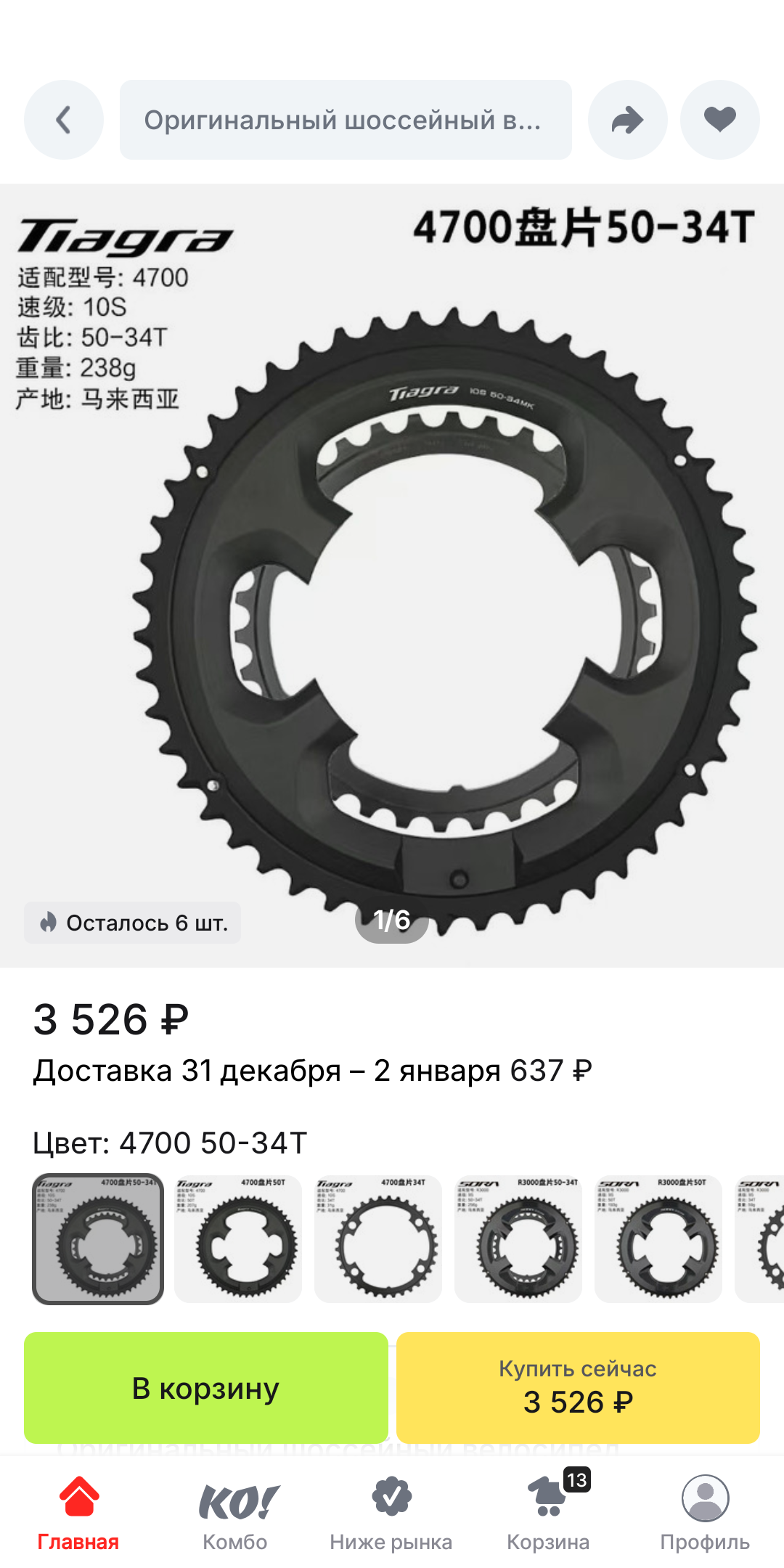This screenshot has width=784, height=1568.
Task: Select the 4700 50-34T variant thumbnail
Action: tap(98, 1239)
